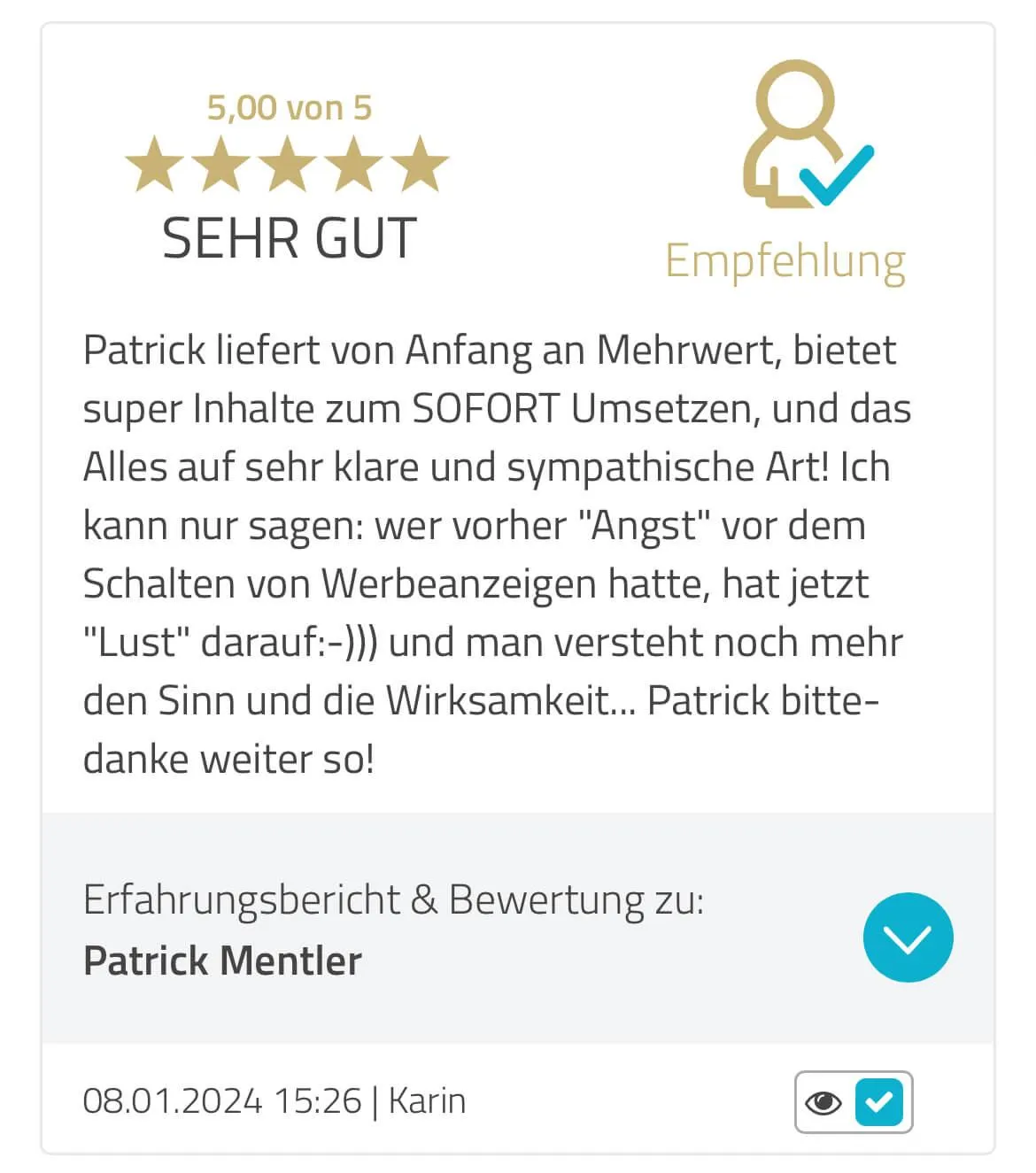Tap the eye and checkmark verification badge
Screen dimensions: 1036x1173
click(854, 1102)
